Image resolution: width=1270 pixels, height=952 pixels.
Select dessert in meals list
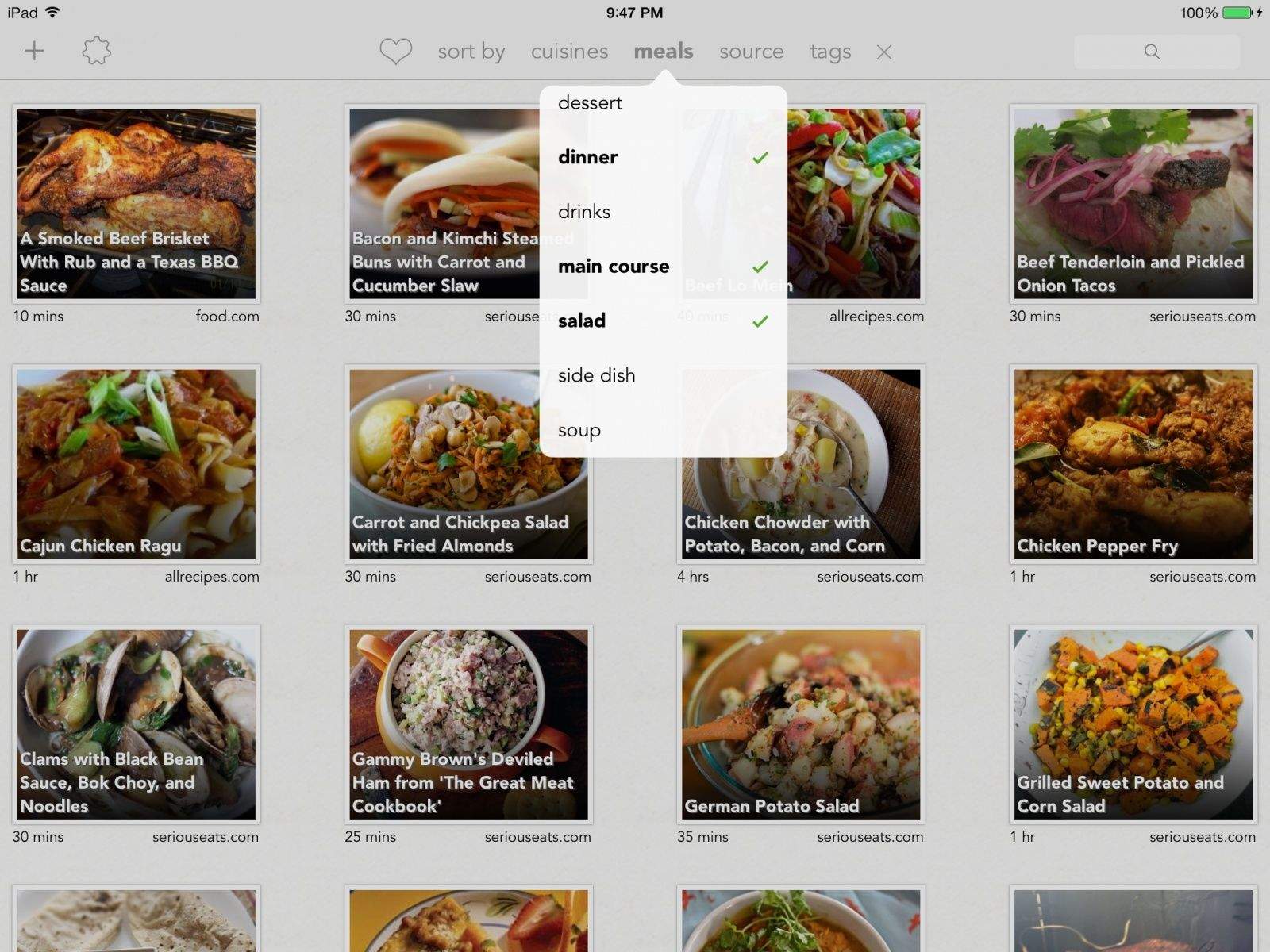591,103
